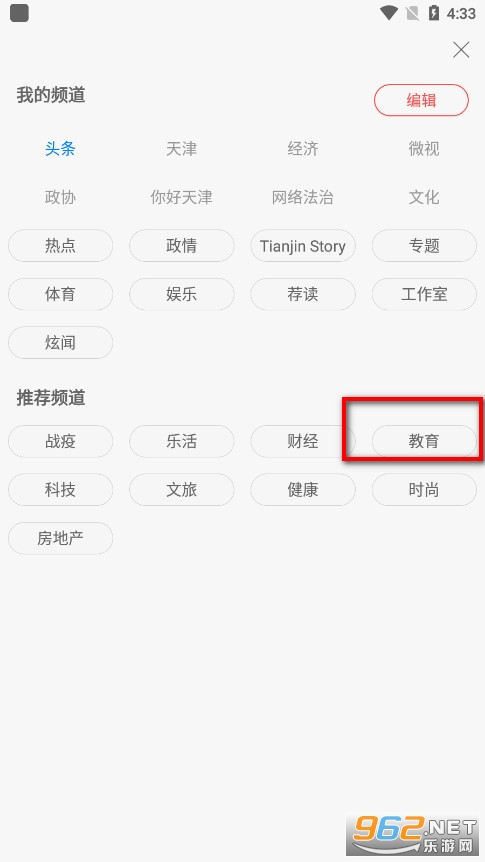Switch to the 头条 channel
This screenshot has width=485, height=862.
tap(60, 148)
